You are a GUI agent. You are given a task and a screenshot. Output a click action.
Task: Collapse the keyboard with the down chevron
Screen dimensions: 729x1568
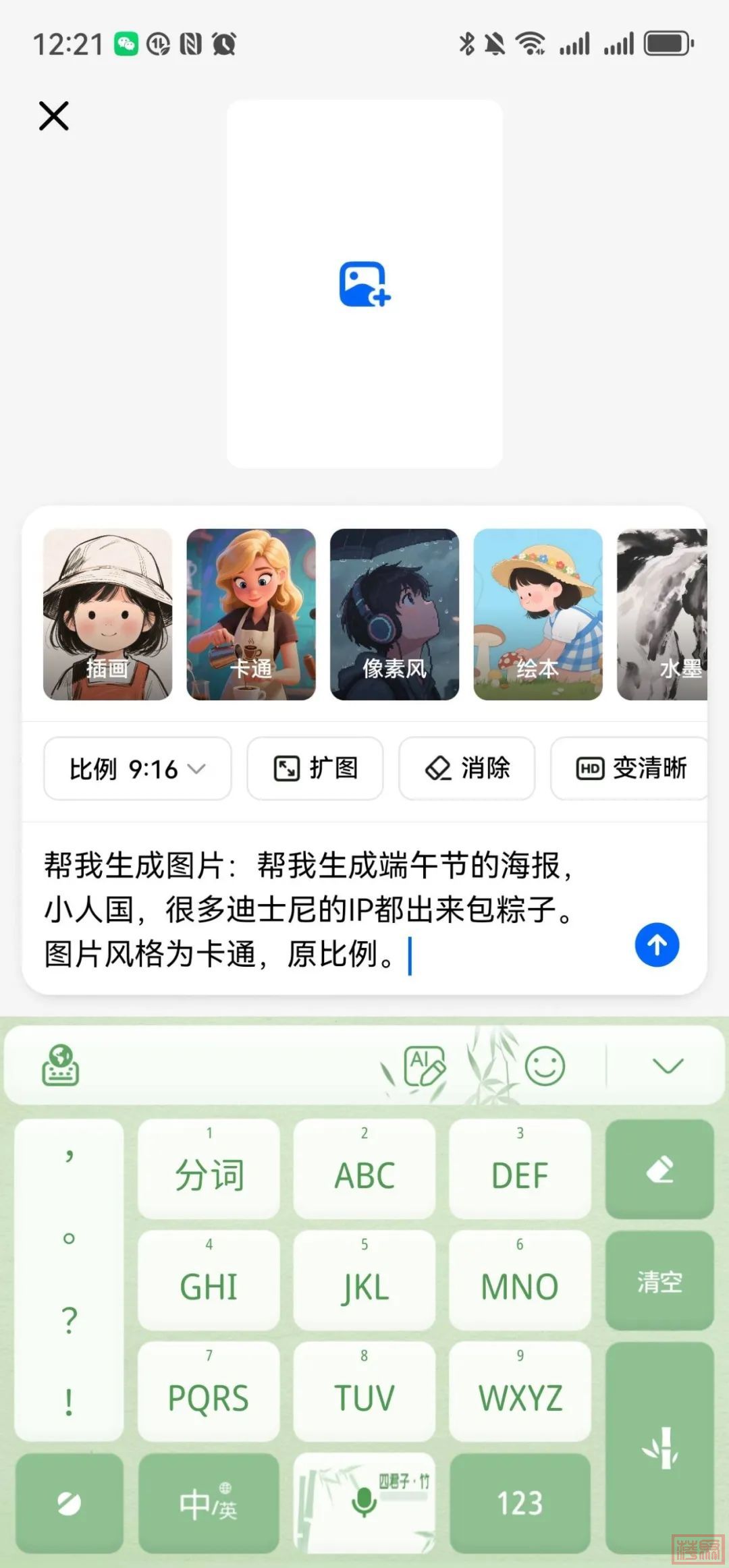tap(668, 1066)
